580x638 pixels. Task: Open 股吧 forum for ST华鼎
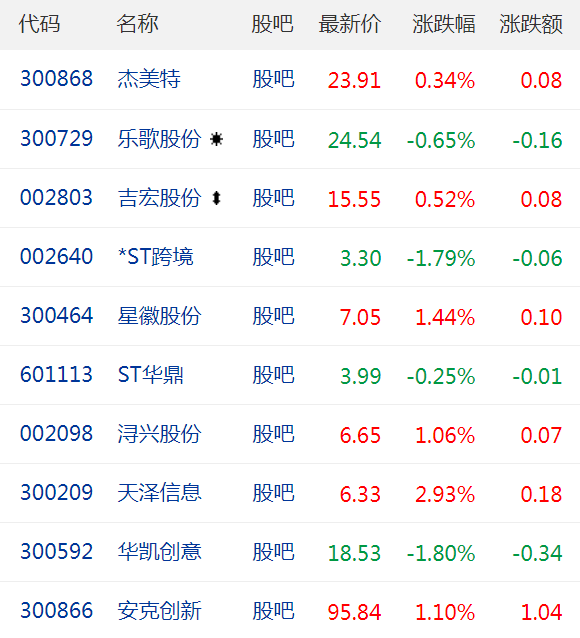[x=273, y=375]
